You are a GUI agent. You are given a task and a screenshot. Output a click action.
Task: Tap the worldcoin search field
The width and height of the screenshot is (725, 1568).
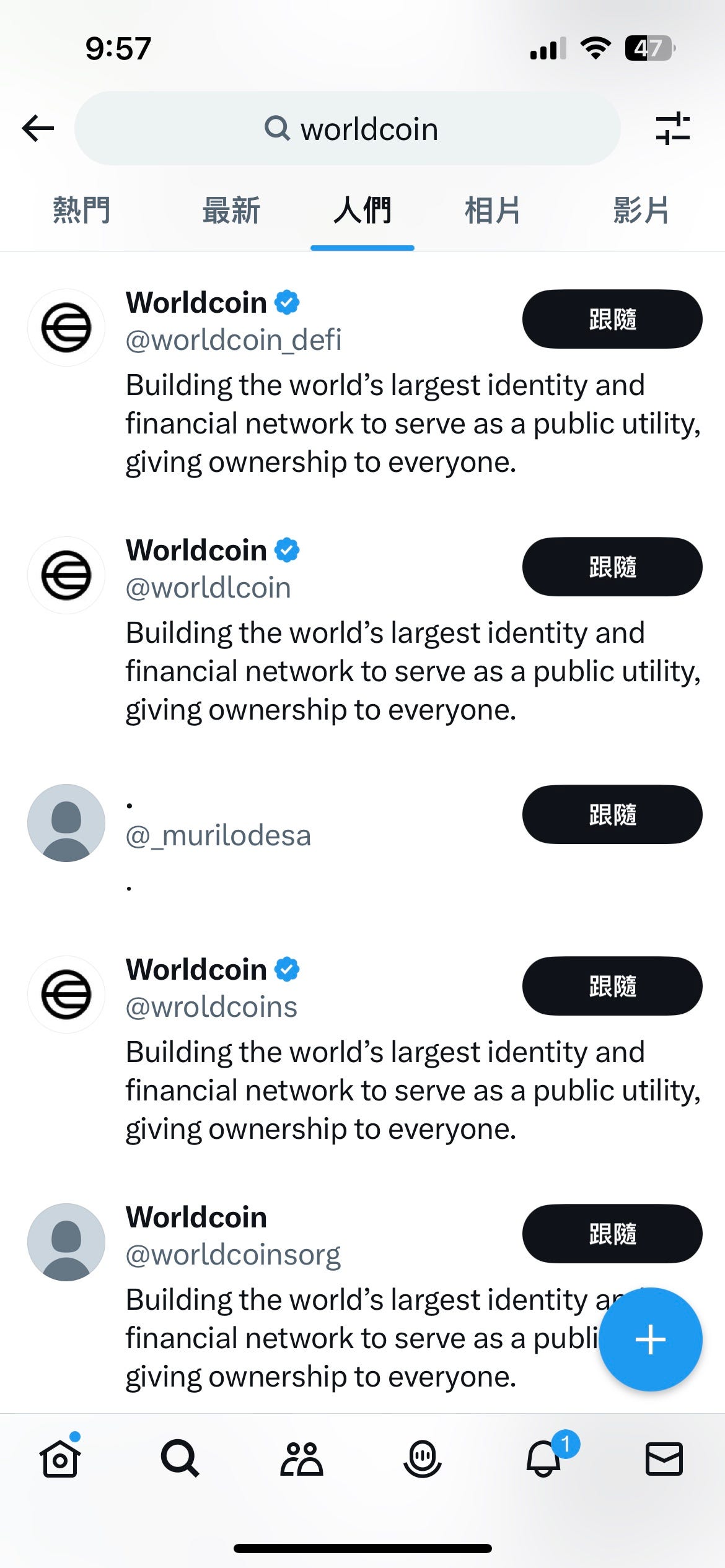347,129
